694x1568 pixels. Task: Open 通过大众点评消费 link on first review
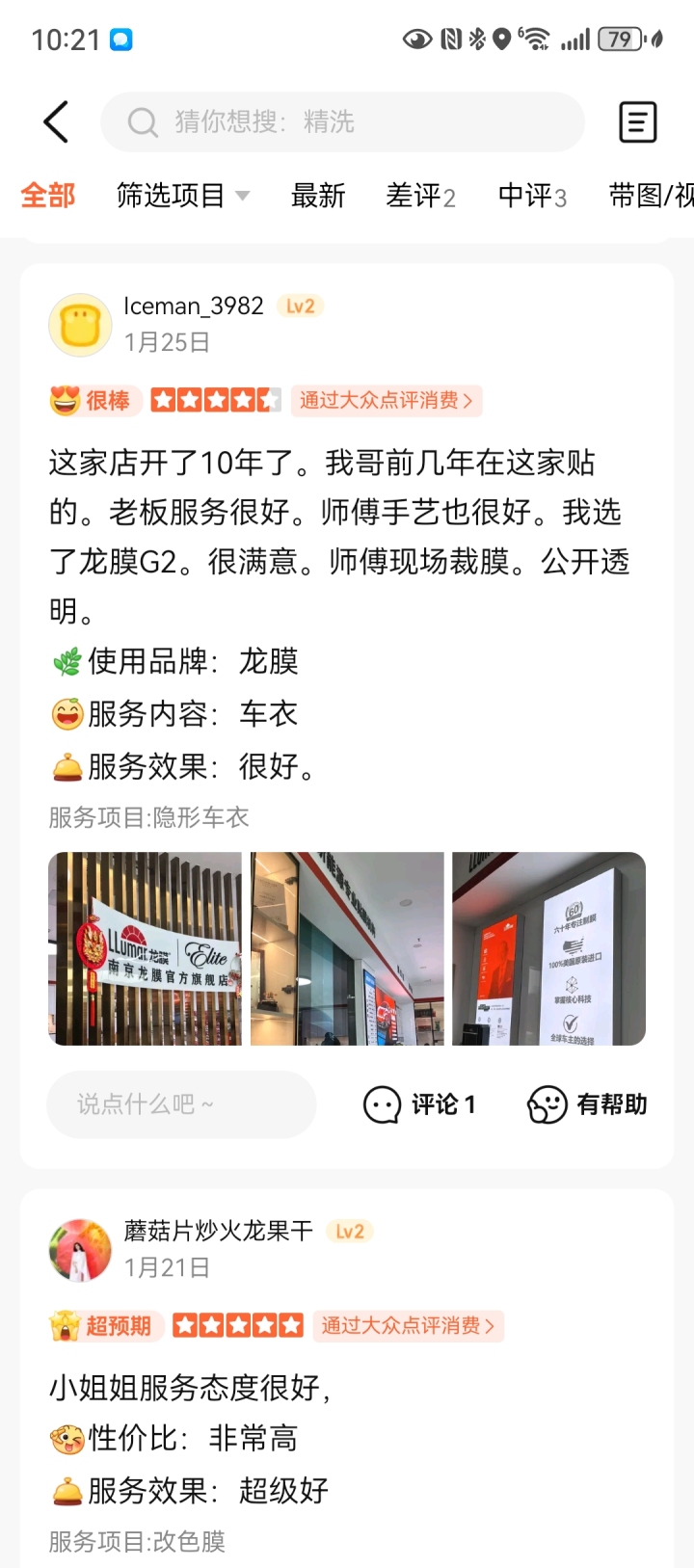387,401
